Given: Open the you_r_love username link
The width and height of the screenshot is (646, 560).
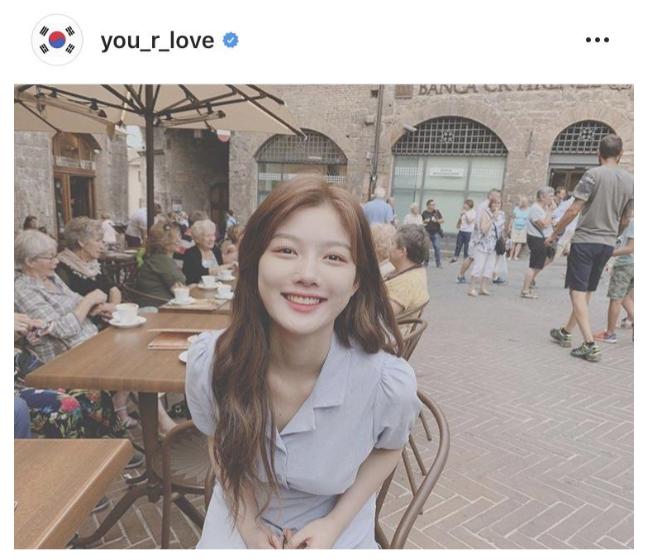Looking at the screenshot, I should pos(157,41).
